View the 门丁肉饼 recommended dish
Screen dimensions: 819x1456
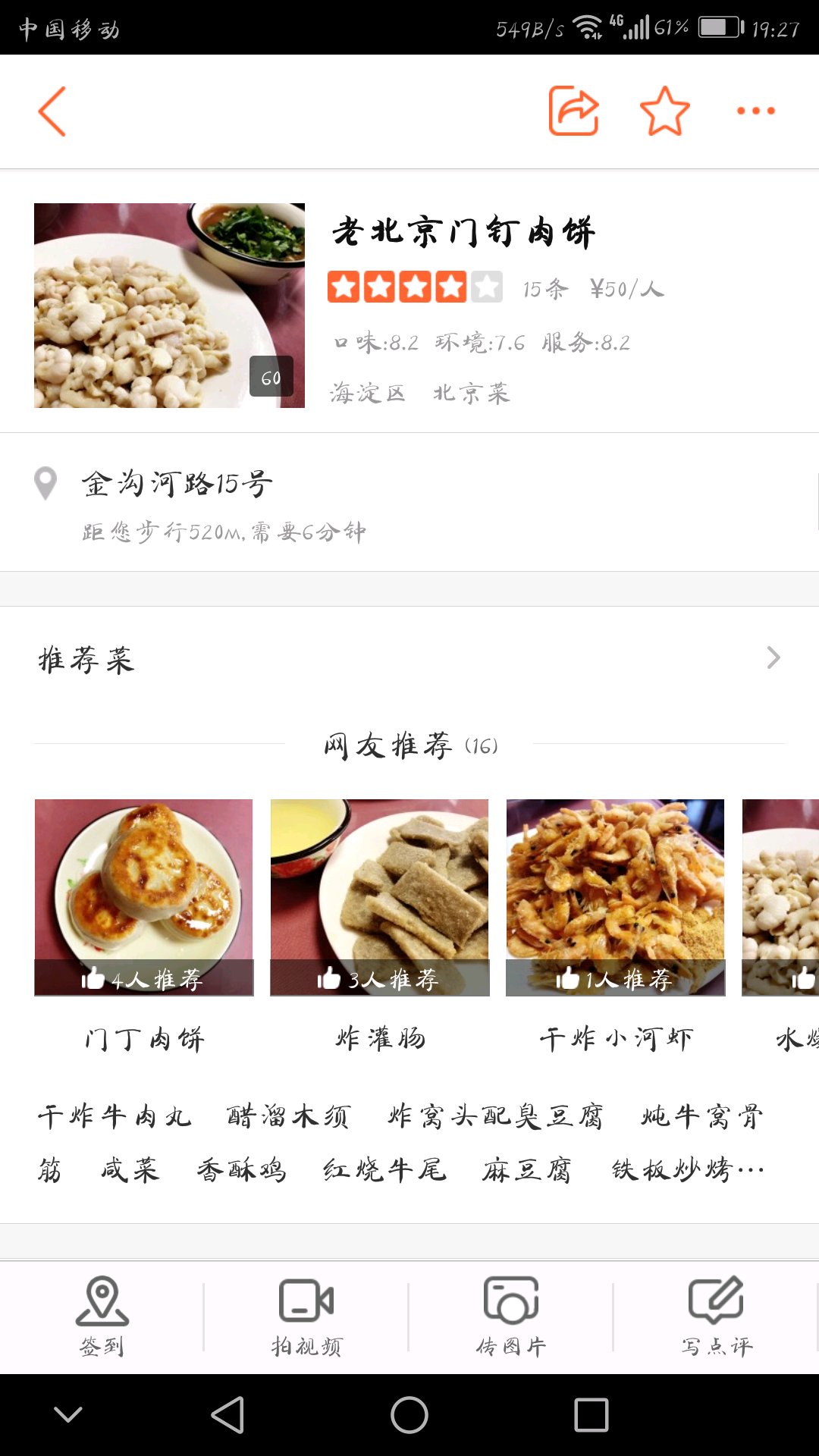tap(144, 898)
